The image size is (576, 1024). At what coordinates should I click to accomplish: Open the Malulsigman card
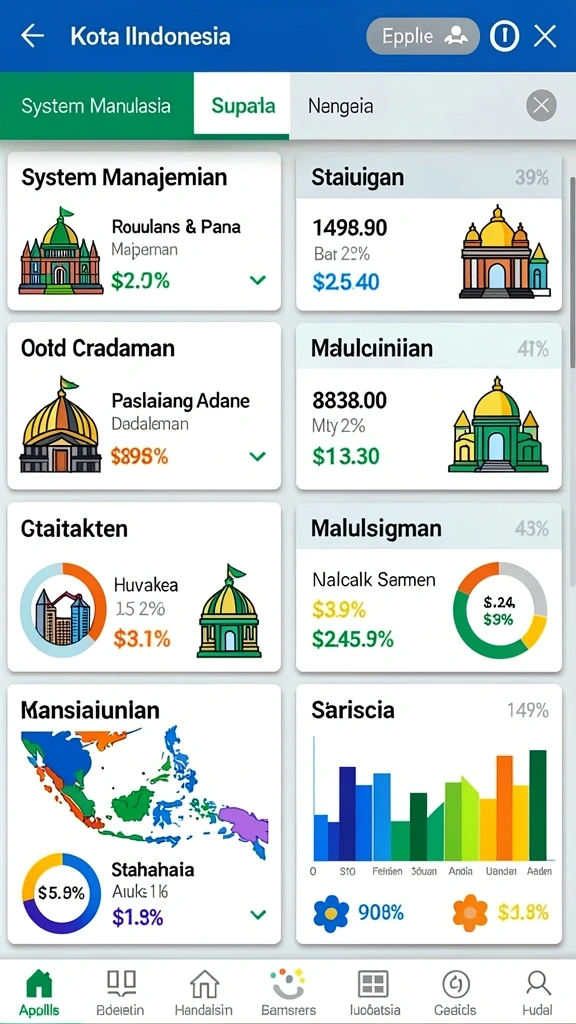tap(428, 586)
